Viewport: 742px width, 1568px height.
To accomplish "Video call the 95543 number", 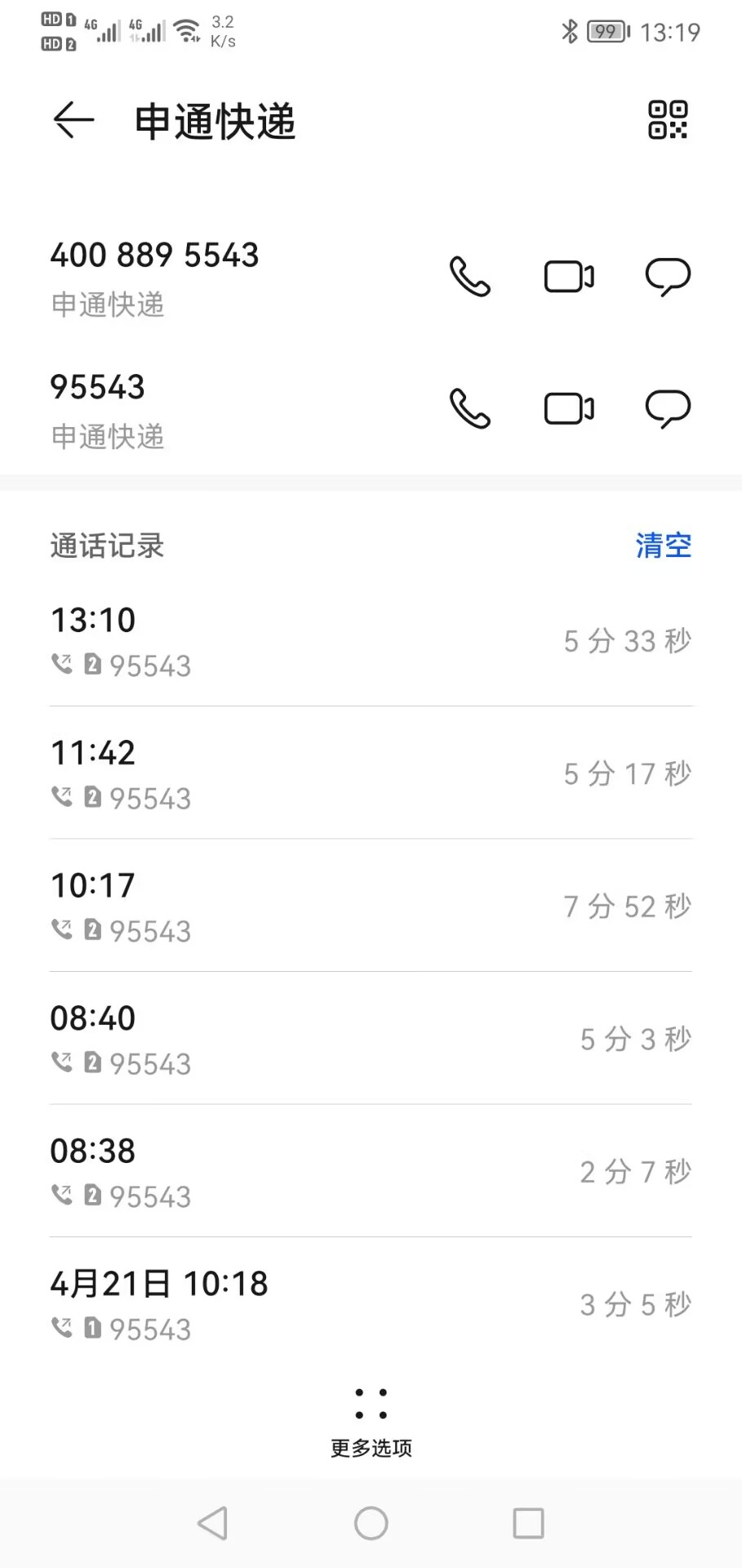I will pos(569,408).
